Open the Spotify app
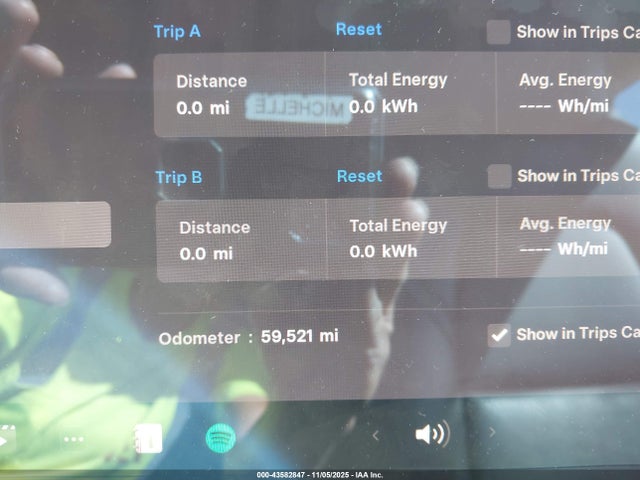The height and width of the screenshot is (480, 640). tap(220, 437)
